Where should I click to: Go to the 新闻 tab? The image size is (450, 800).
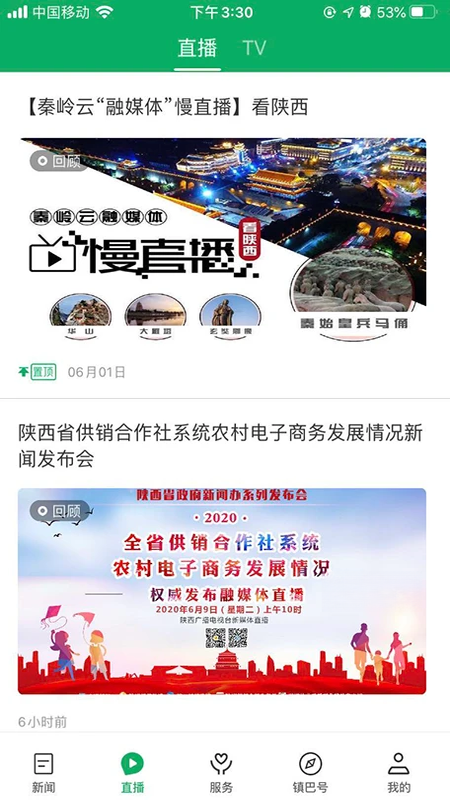click(44, 772)
